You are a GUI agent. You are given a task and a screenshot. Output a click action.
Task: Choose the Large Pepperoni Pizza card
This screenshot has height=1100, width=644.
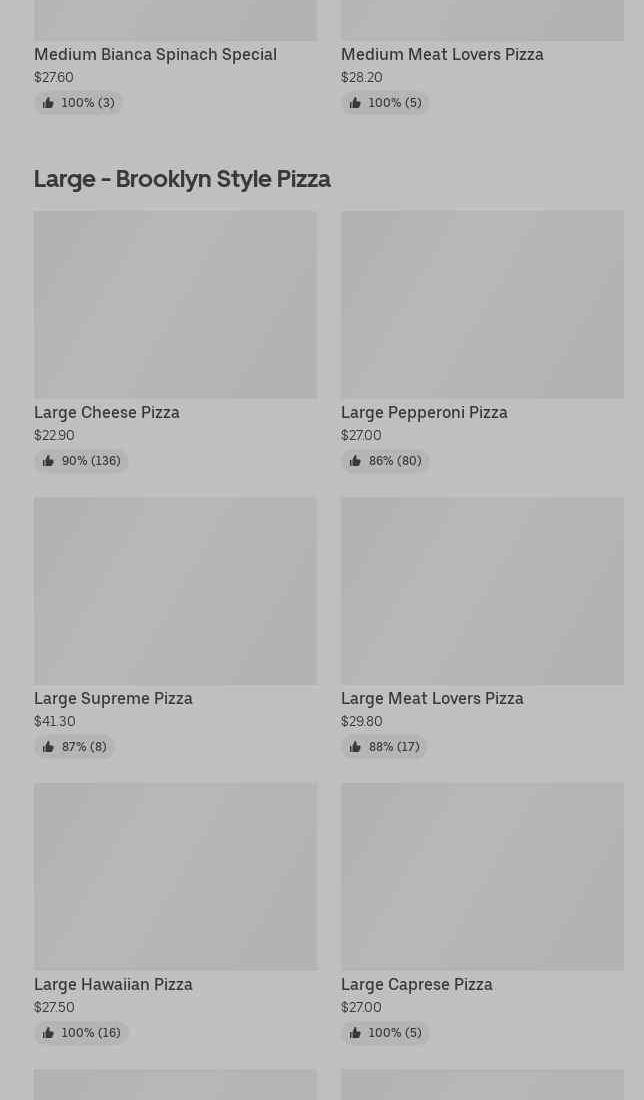click(x=482, y=305)
